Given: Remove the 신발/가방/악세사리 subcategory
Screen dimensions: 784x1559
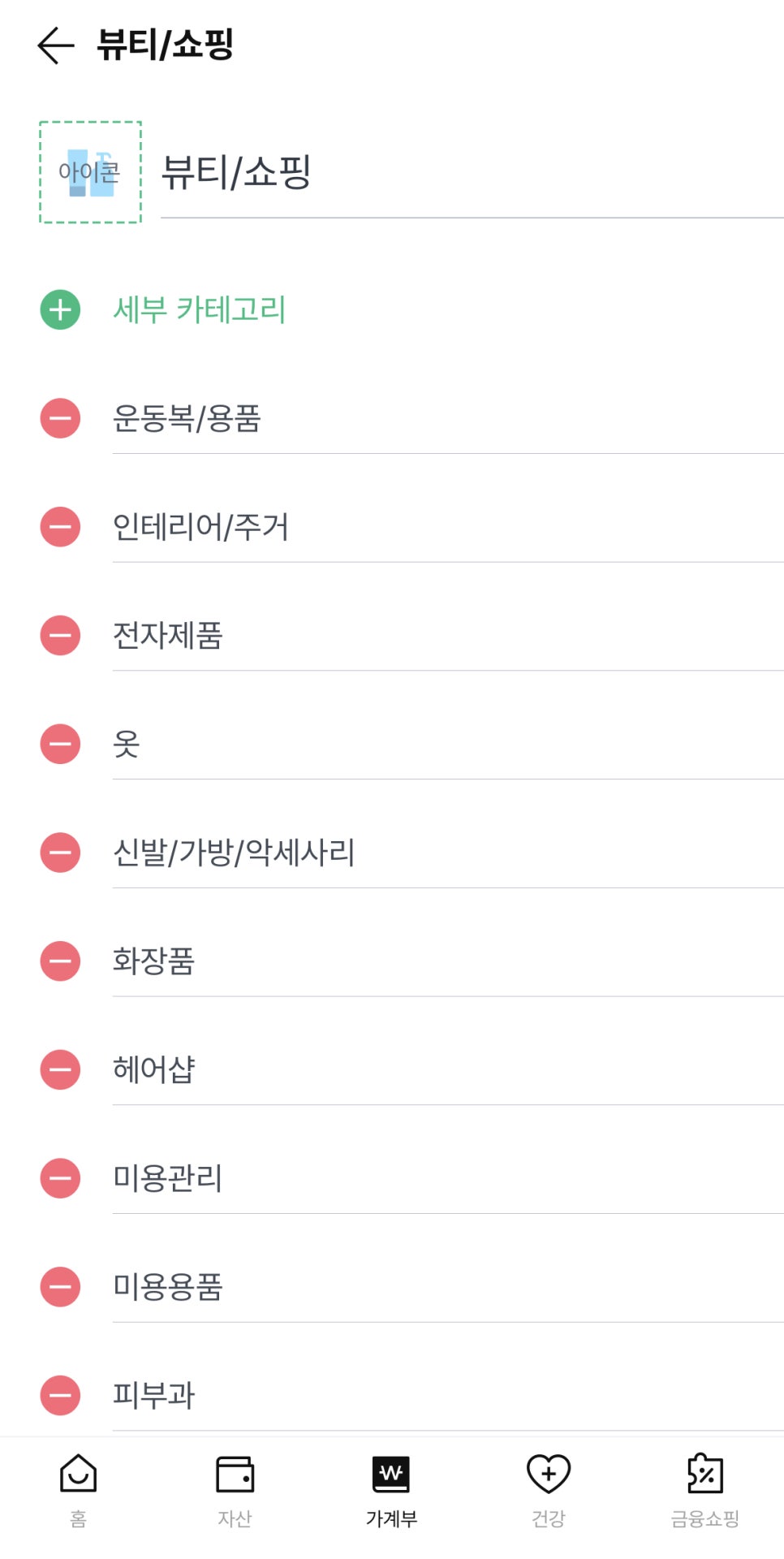Looking at the screenshot, I should point(60,853).
